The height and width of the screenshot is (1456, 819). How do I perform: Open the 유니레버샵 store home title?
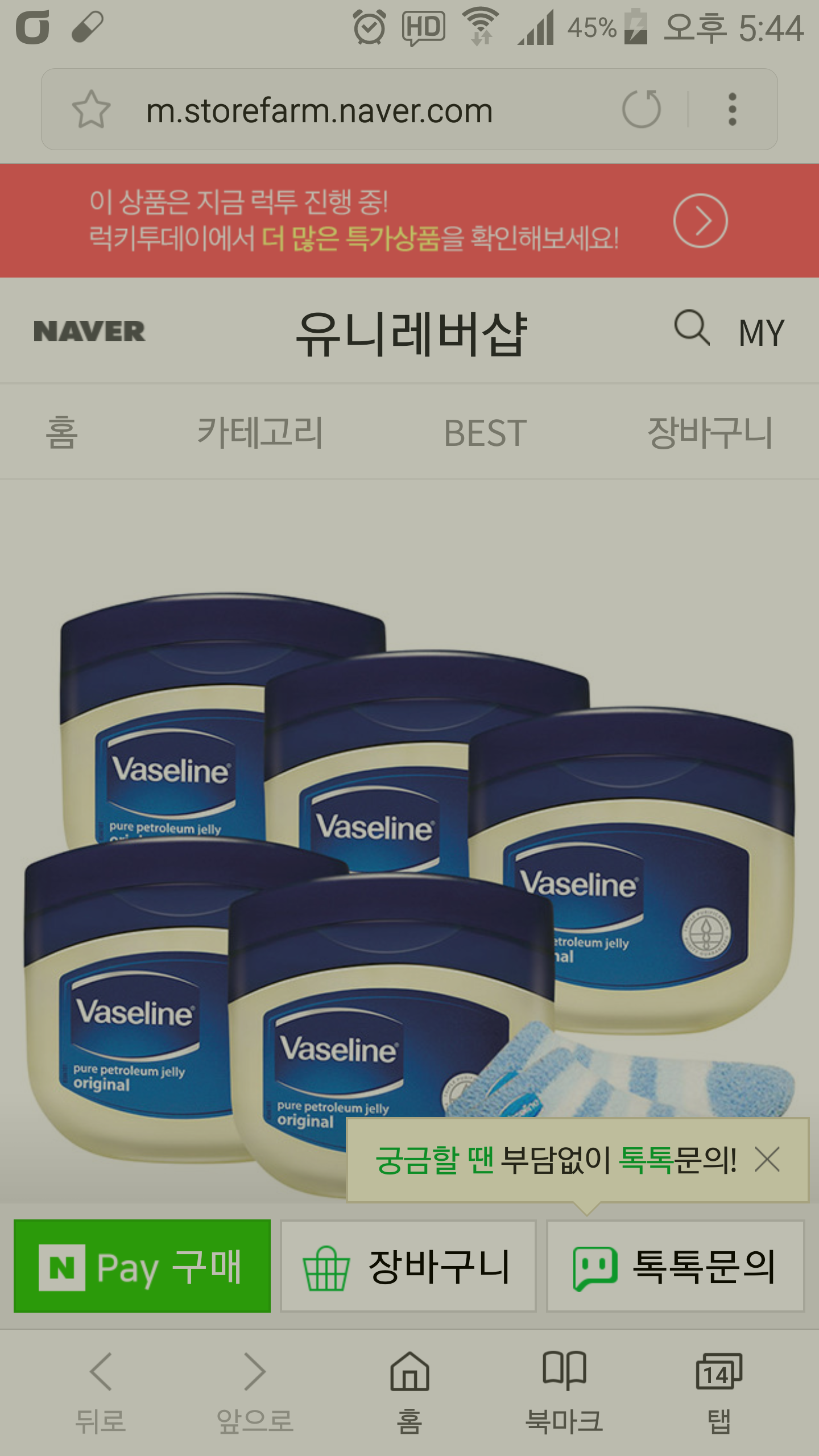[411, 333]
